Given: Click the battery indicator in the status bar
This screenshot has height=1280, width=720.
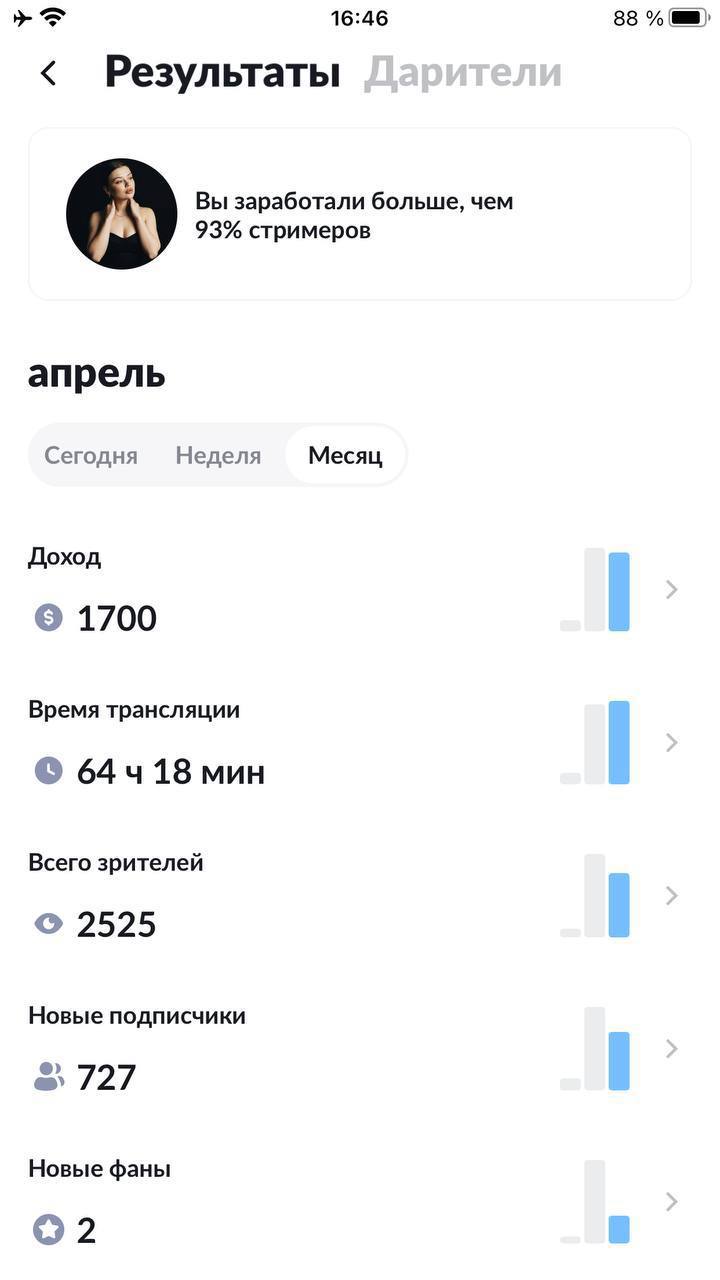Looking at the screenshot, I should click(x=684, y=17).
